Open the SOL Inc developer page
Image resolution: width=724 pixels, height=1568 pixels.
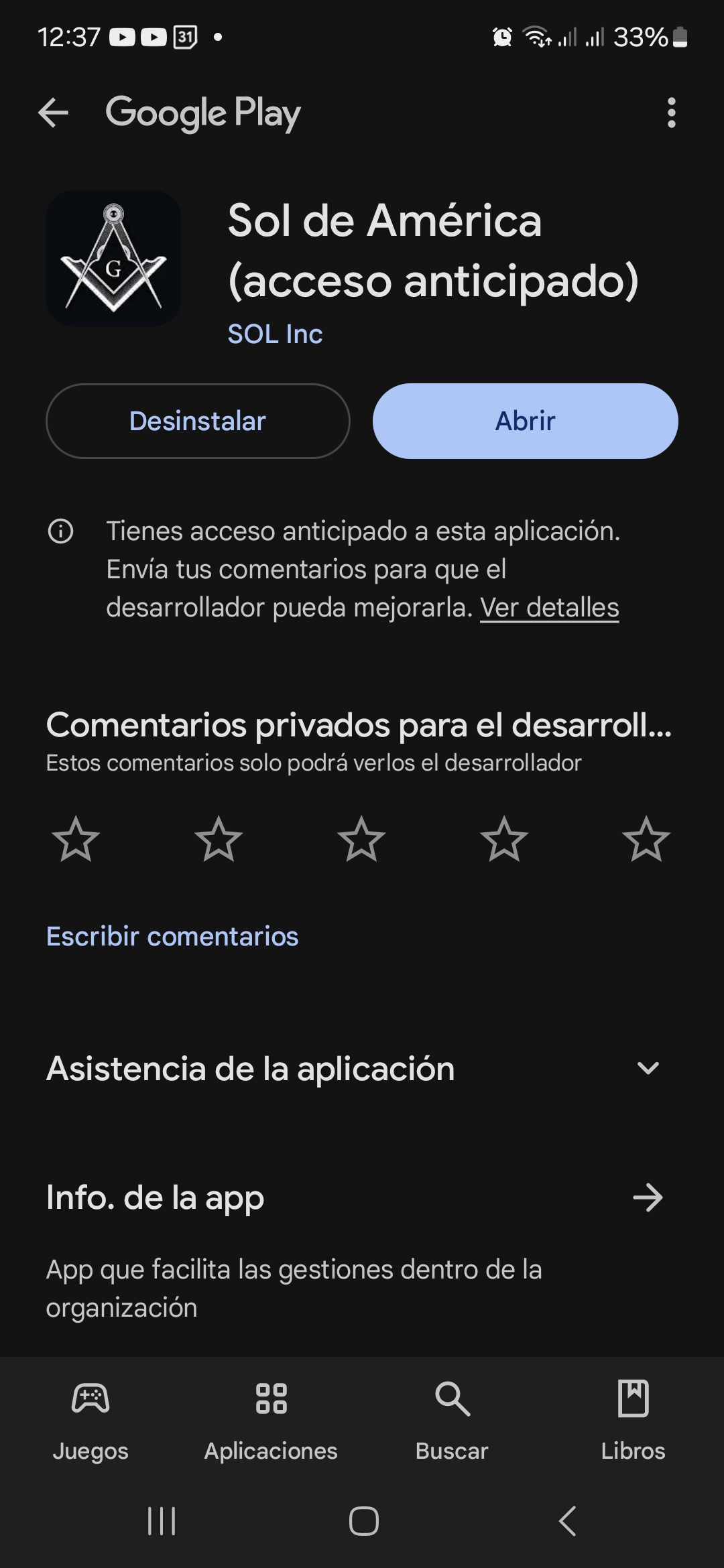coord(275,334)
